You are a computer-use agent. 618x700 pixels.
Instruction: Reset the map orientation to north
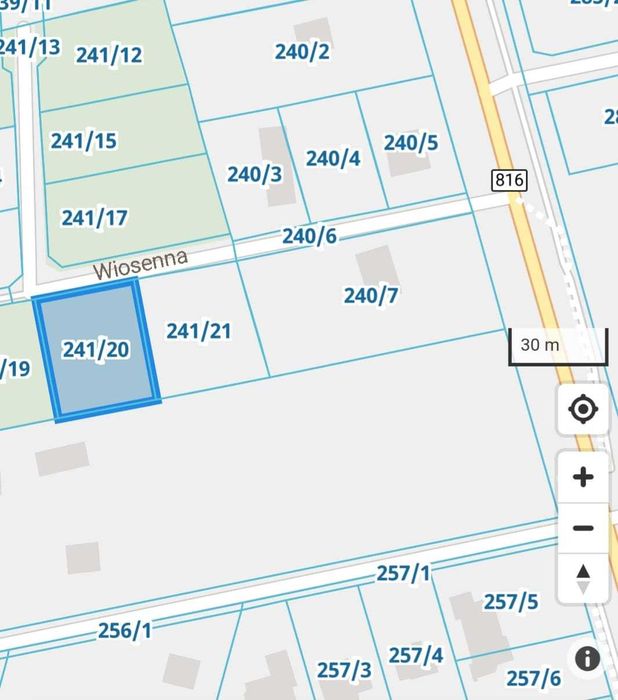[x=583, y=579]
